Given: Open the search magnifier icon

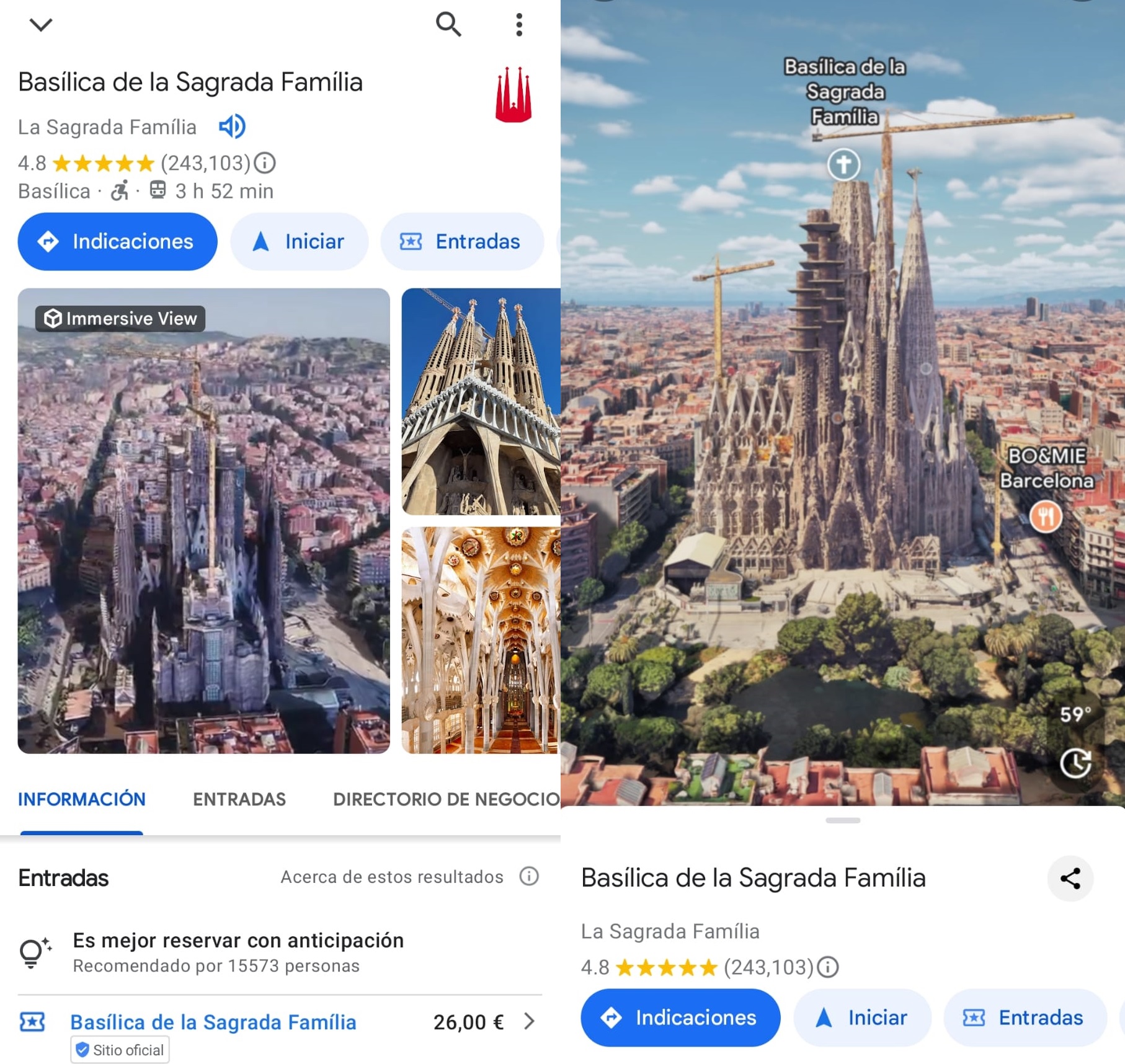Looking at the screenshot, I should [448, 25].
